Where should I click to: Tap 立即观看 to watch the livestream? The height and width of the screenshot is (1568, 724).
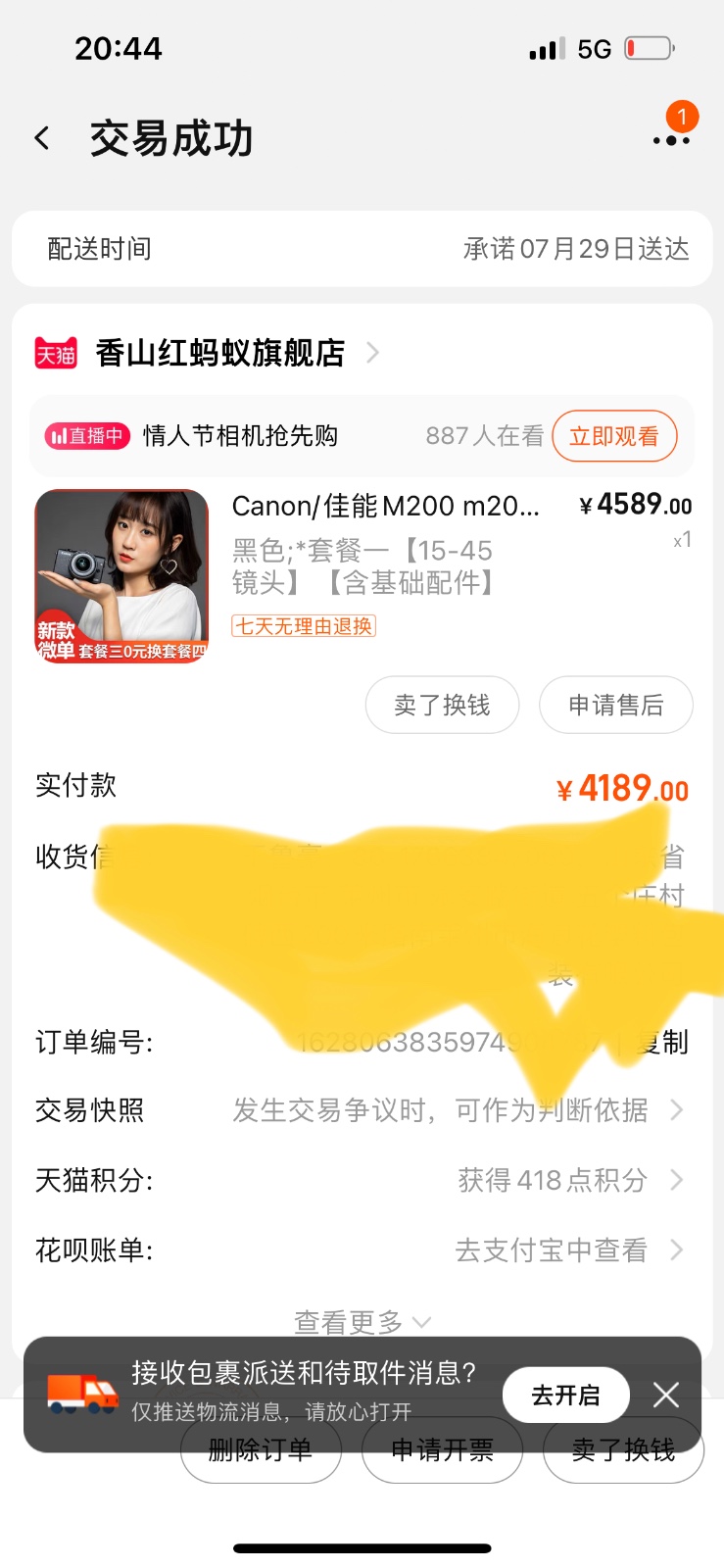pyautogui.click(x=614, y=436)
